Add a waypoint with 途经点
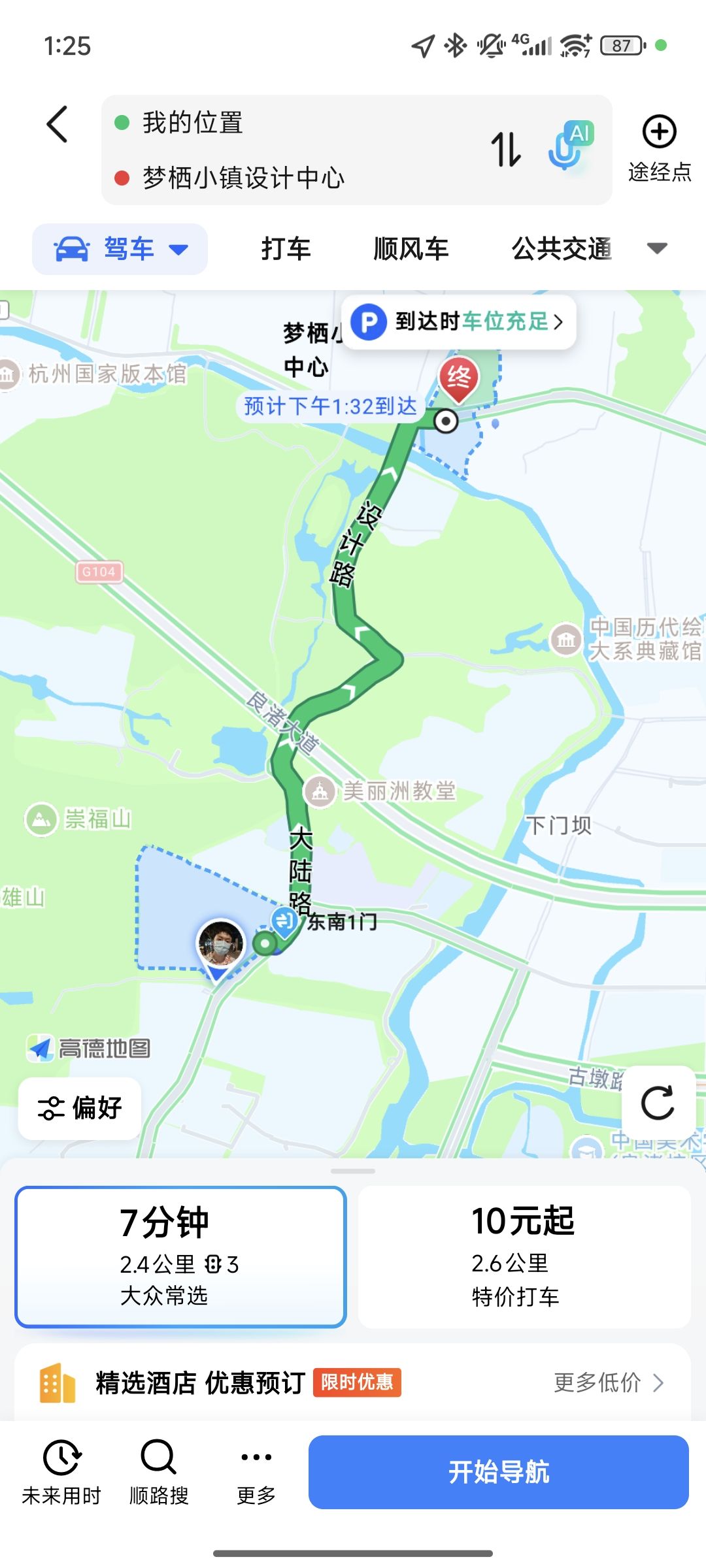Viewport: 706px width, 1568px height. (x=659, y=148)
